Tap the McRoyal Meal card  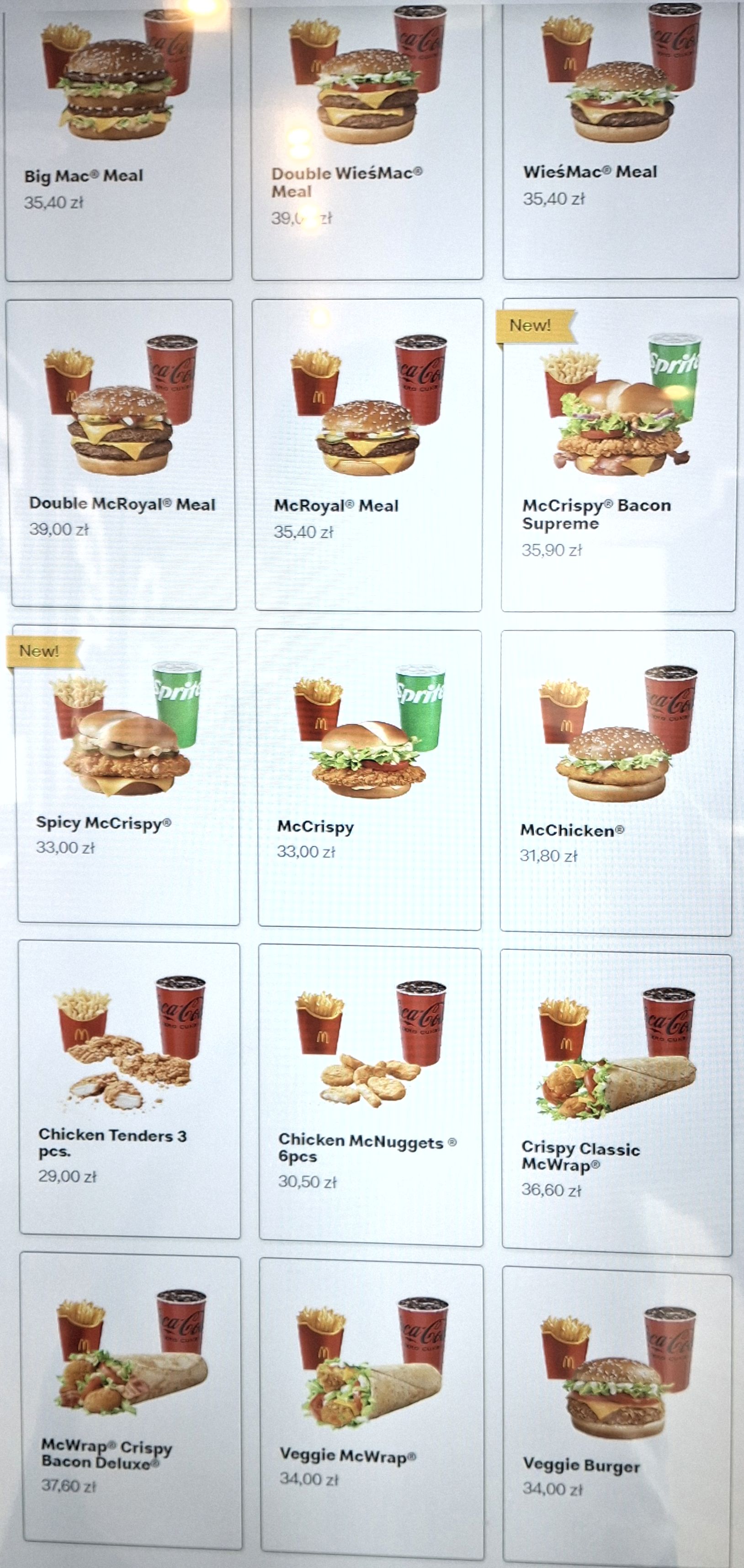[368, 454]
